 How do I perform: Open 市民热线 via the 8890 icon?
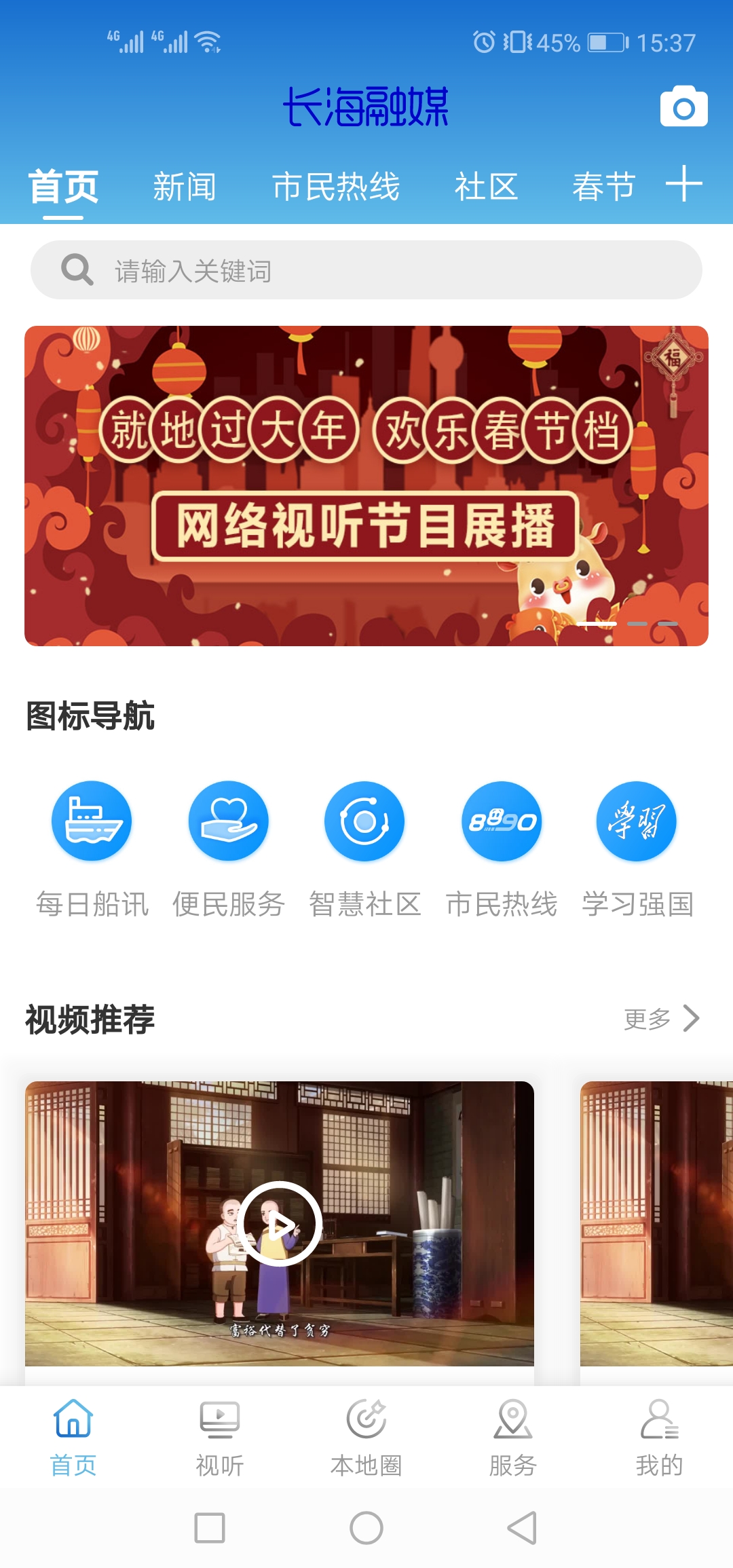click(501, 820)
